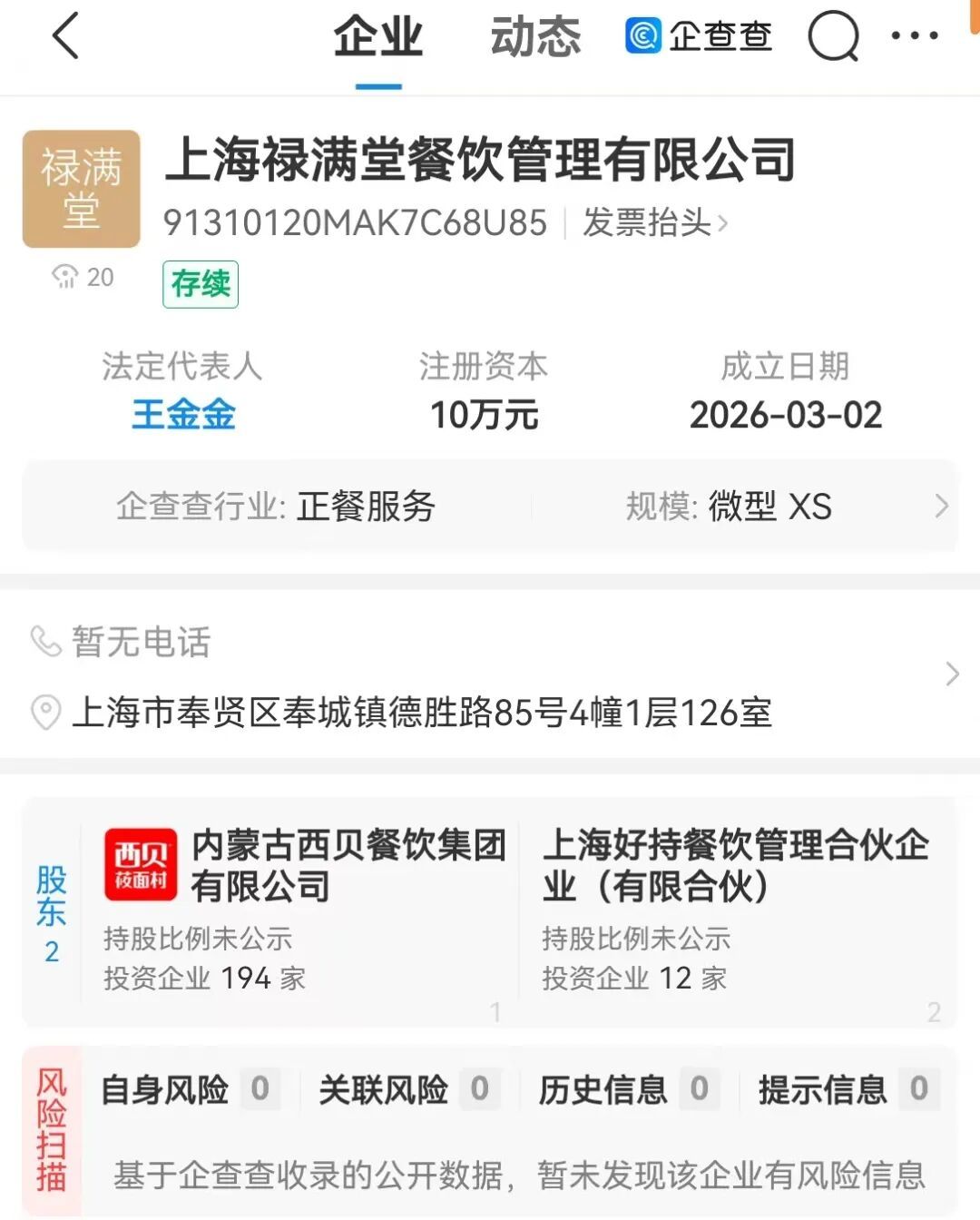Open 发票抬头 invoice header link

[655, 222]
